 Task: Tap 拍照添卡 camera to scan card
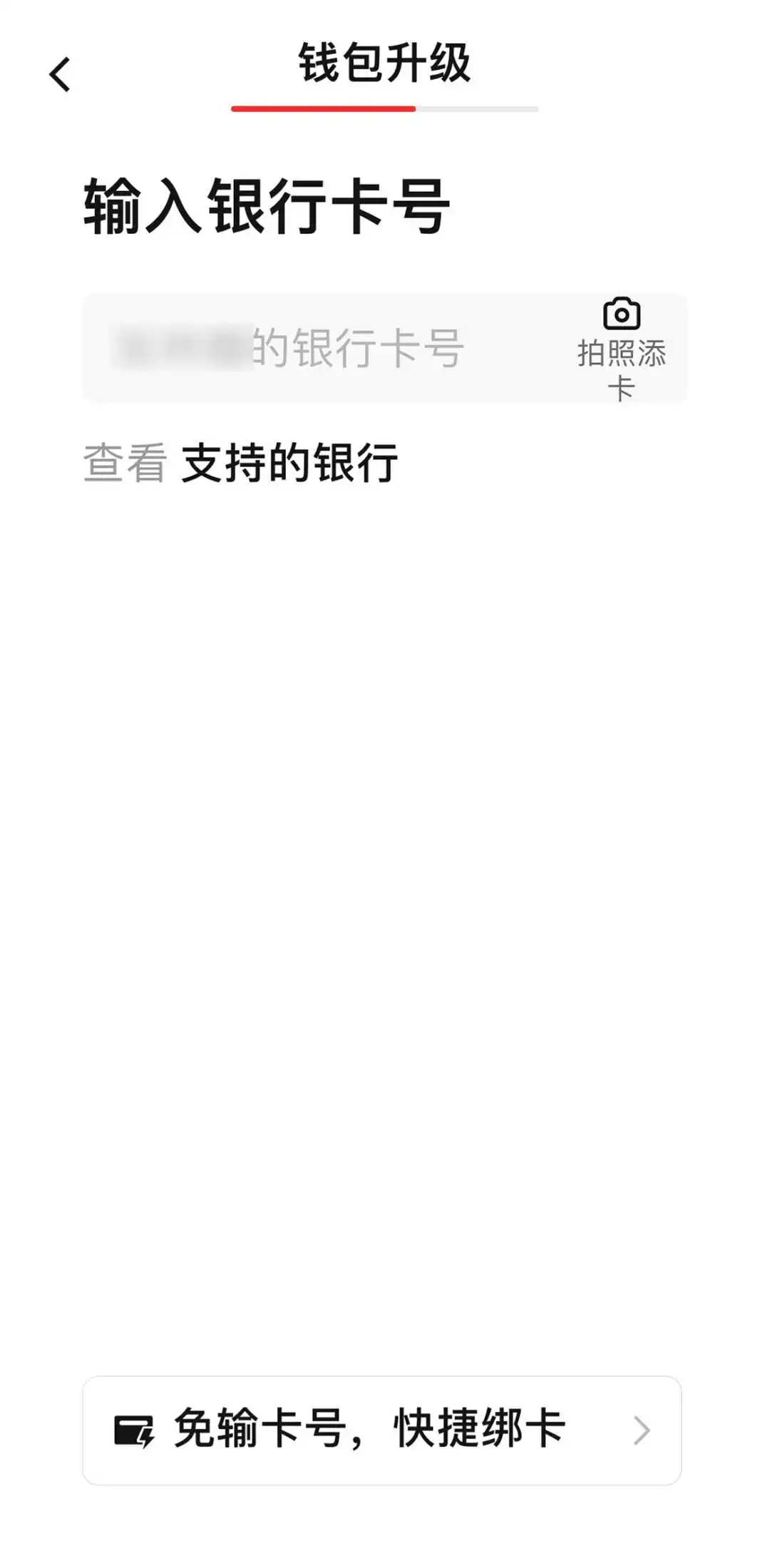622,349
